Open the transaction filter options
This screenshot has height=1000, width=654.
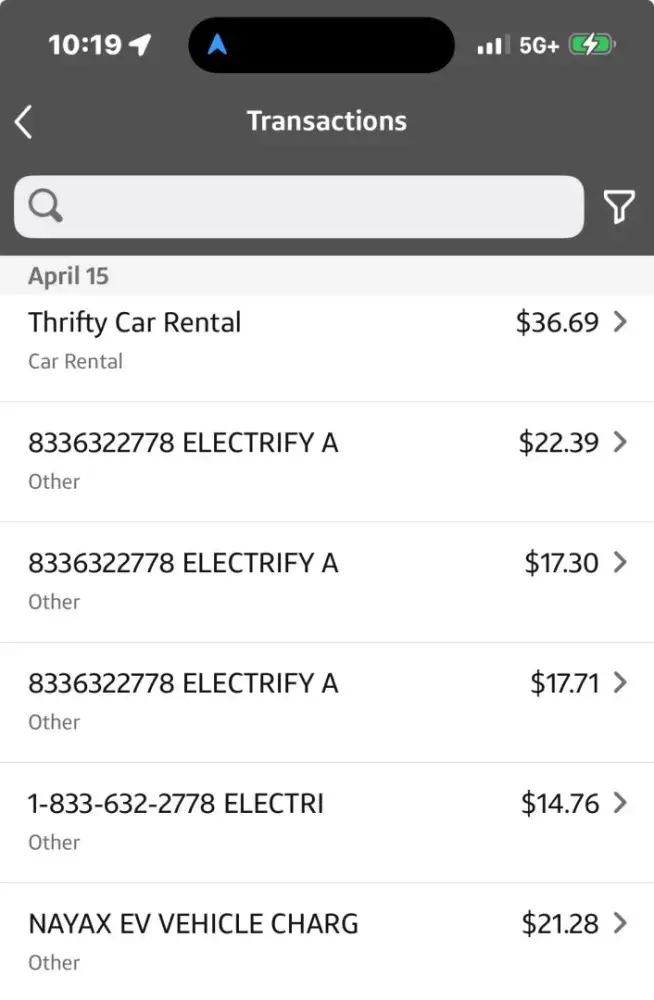[x=619, y=207]
